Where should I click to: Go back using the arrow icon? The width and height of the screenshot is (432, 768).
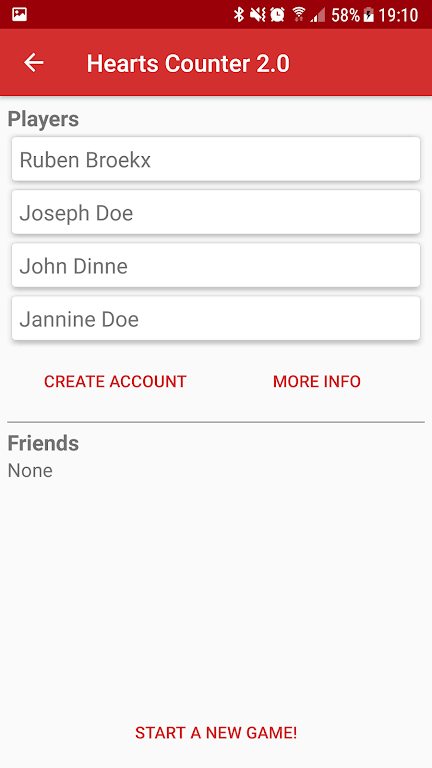(34, 63)
